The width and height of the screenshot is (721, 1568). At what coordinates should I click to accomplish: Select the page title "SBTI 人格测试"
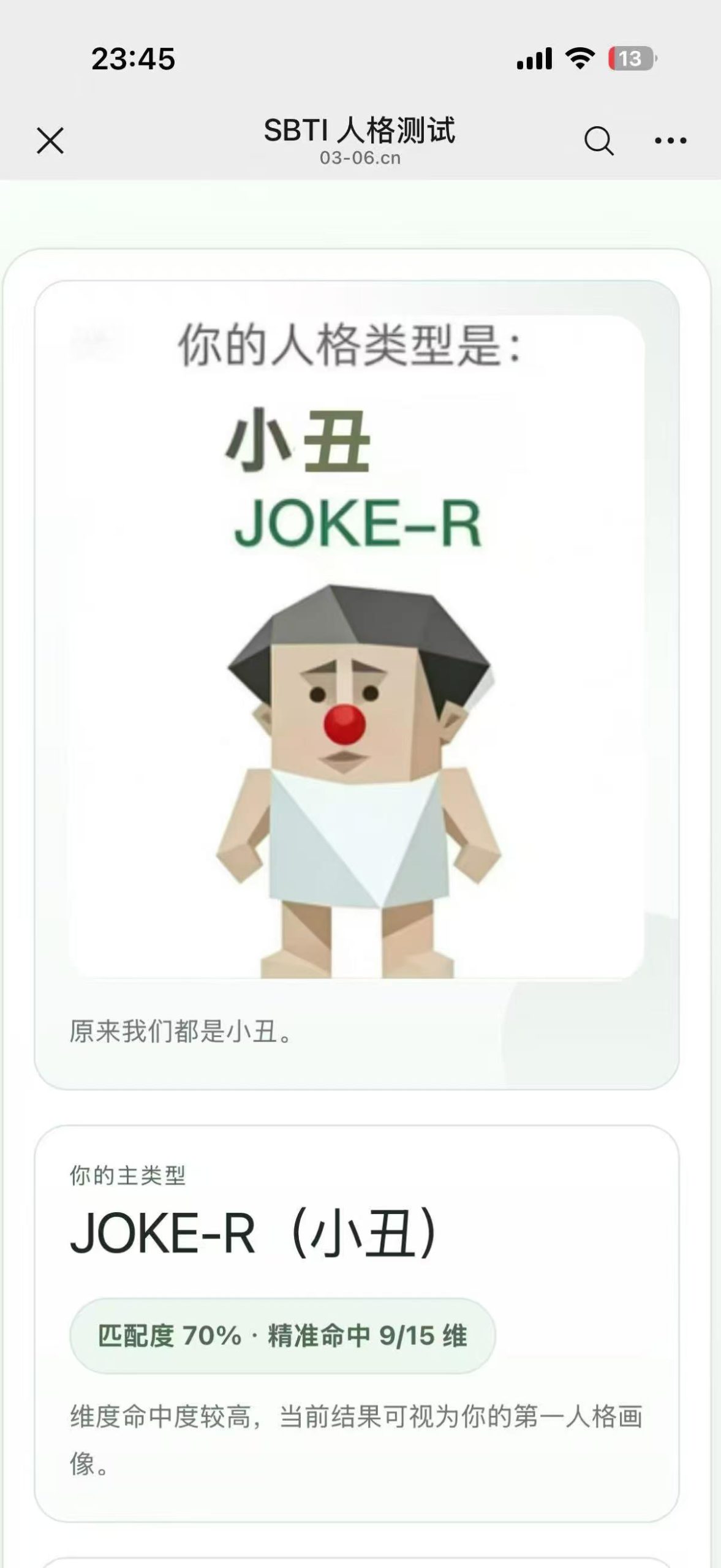point(360,129)
